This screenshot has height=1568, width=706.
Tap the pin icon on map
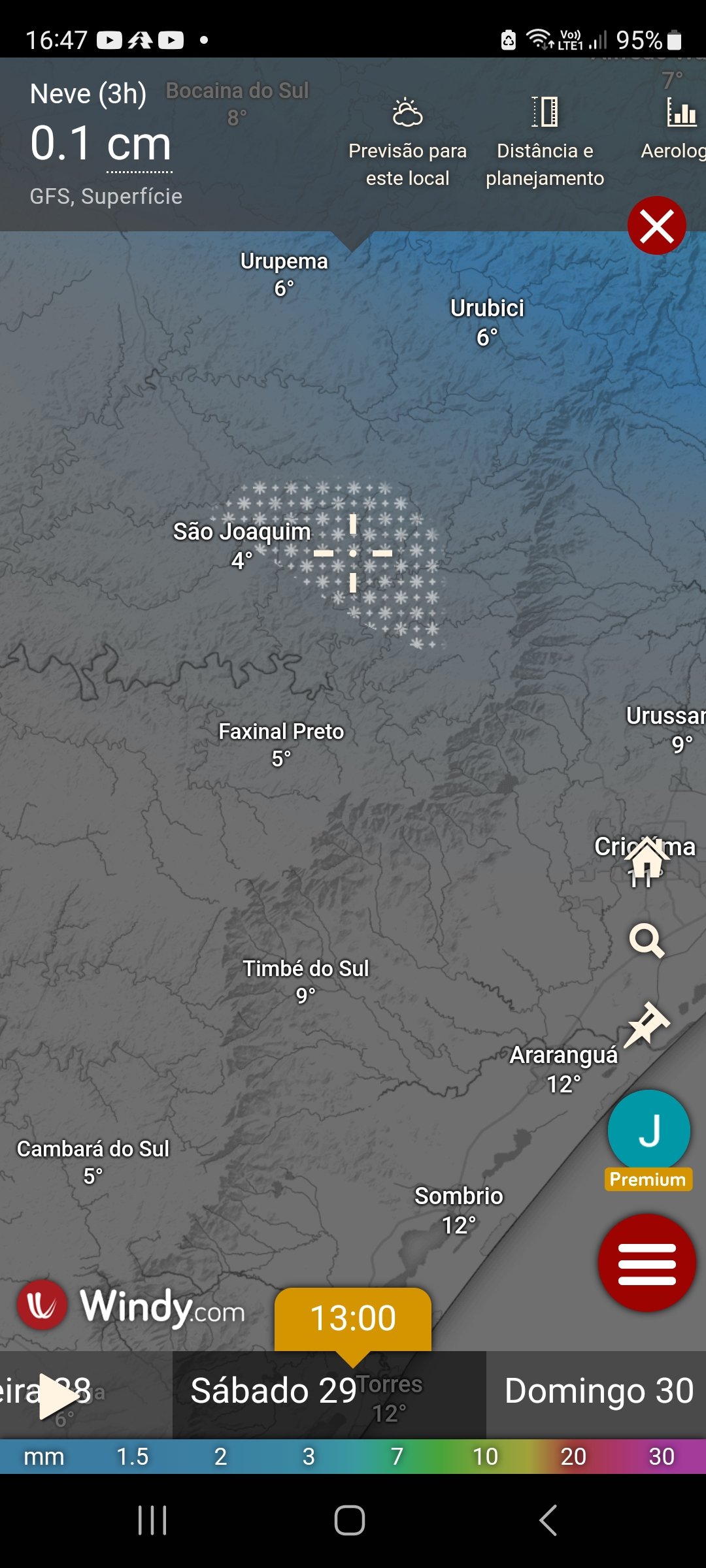click(x=647, y=1024)
